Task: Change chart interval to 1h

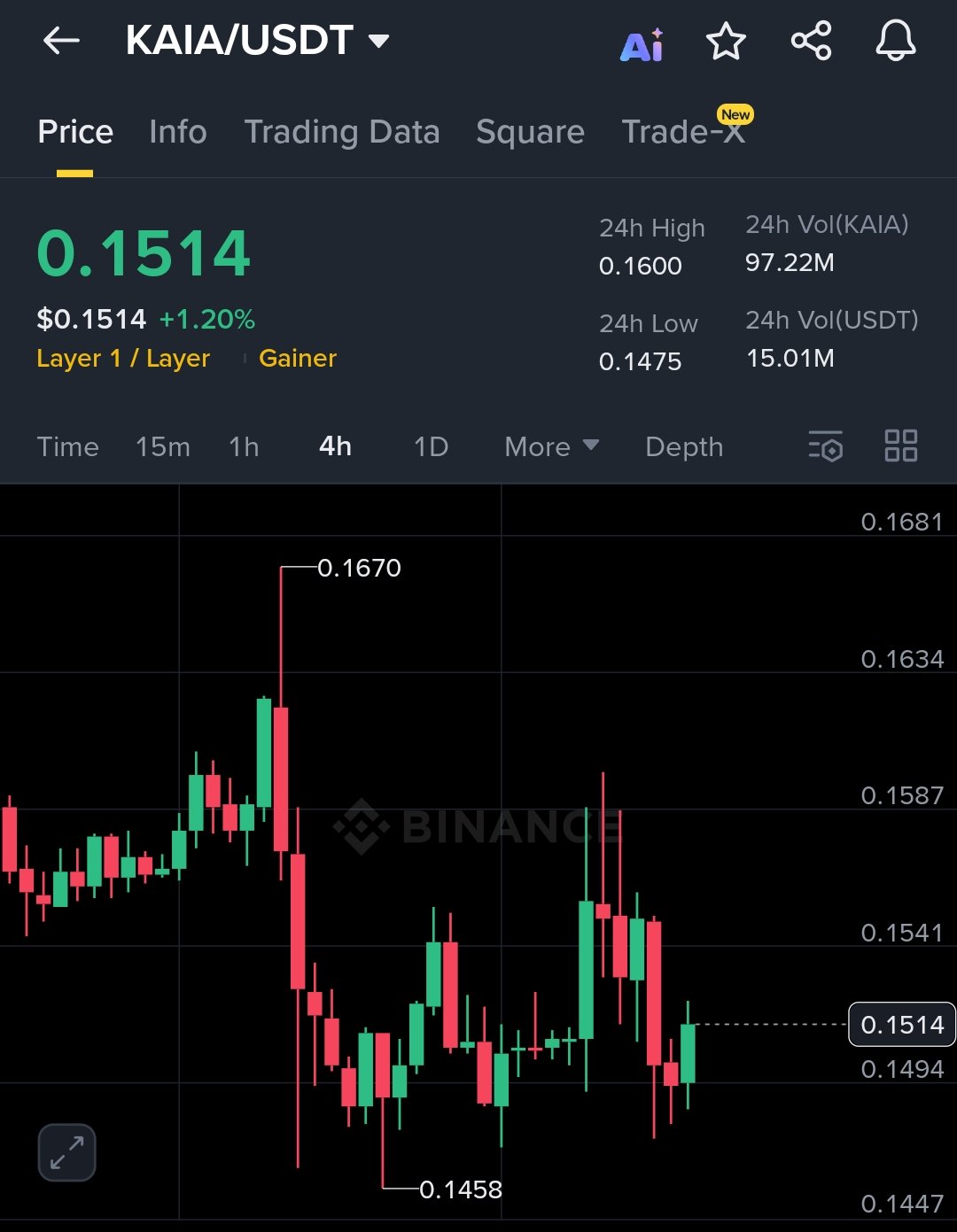Action: pyautogui.click(x=244, y=446)
